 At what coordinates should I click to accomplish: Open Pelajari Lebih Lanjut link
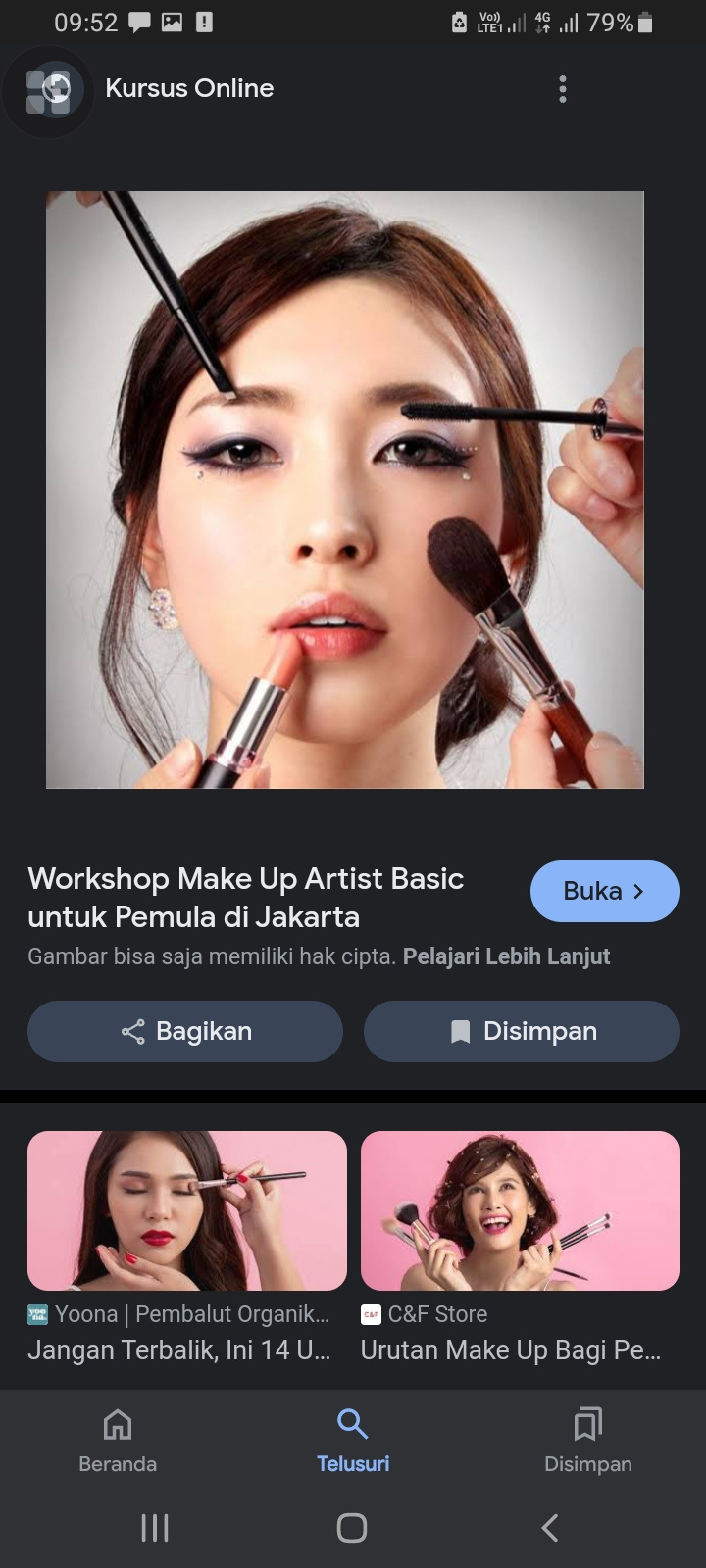pos(506,956)
